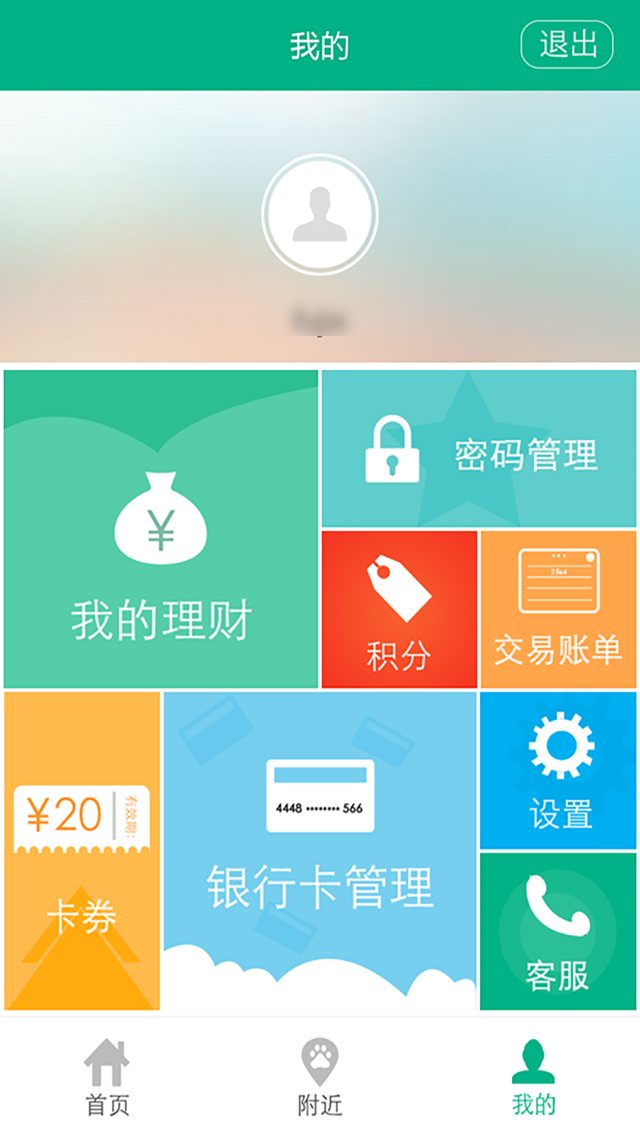Contact 客服 customer service
The height and width of the screenshot is (1136, 640).
(558, 931)
